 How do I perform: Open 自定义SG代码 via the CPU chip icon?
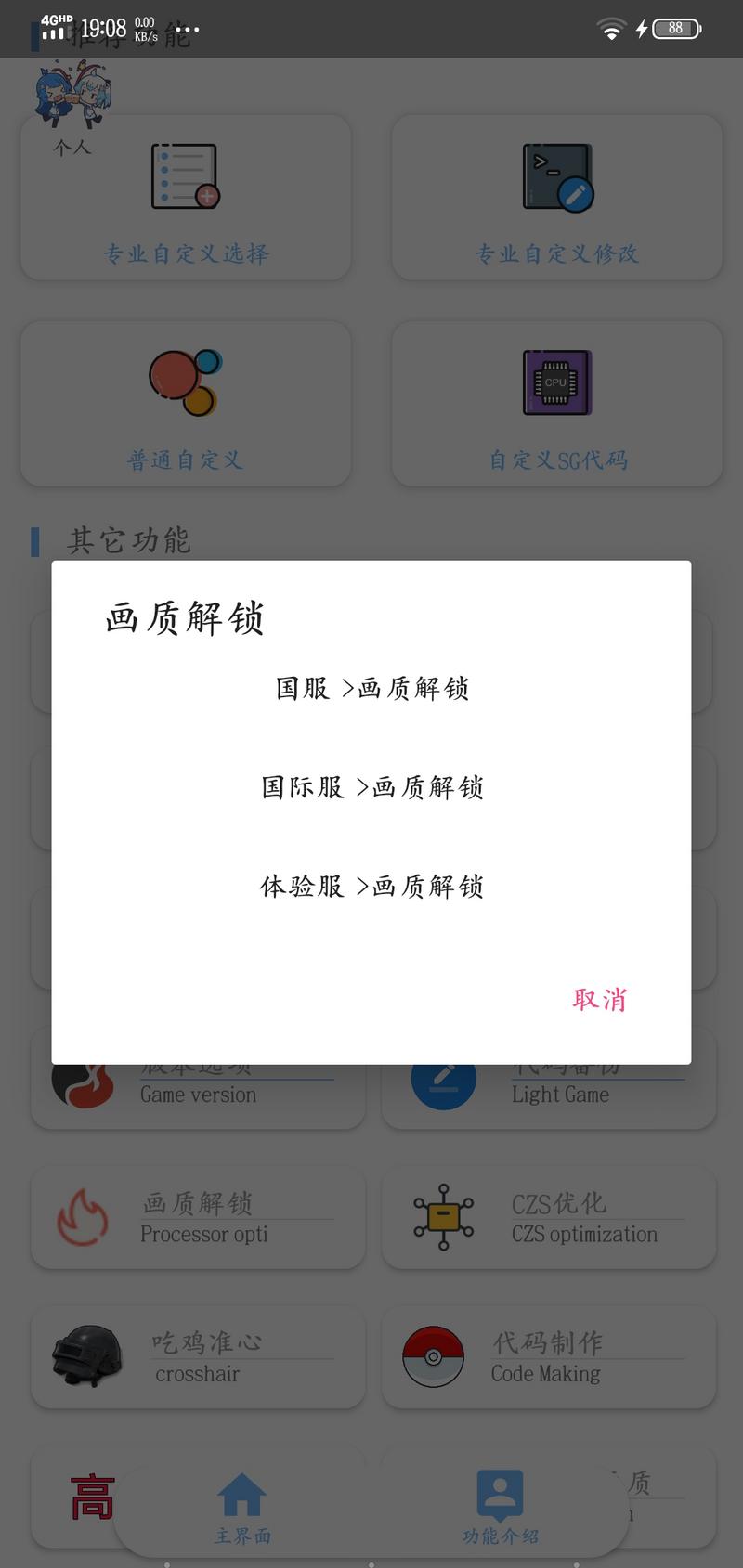coord(556,382)
